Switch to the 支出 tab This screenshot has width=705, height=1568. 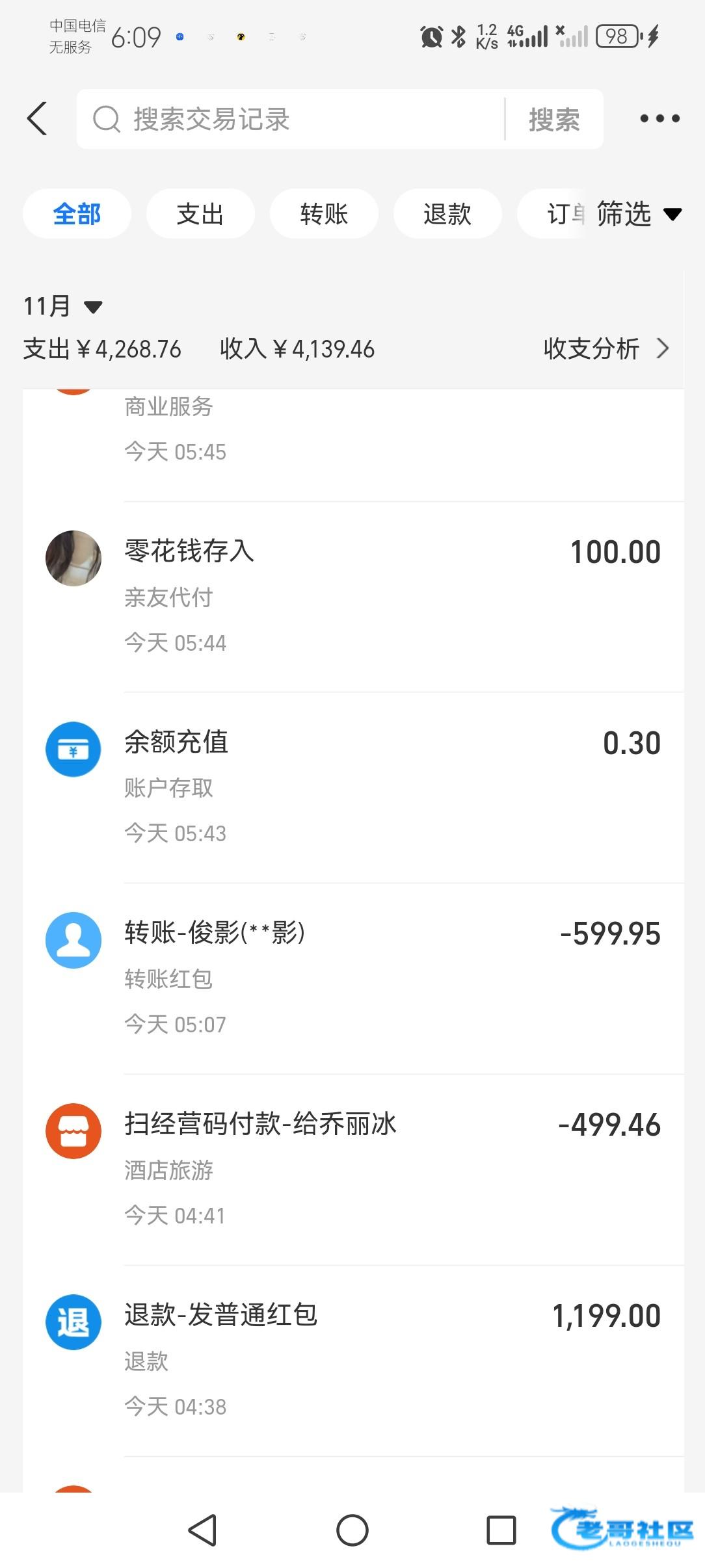click(x=200, y=214)
